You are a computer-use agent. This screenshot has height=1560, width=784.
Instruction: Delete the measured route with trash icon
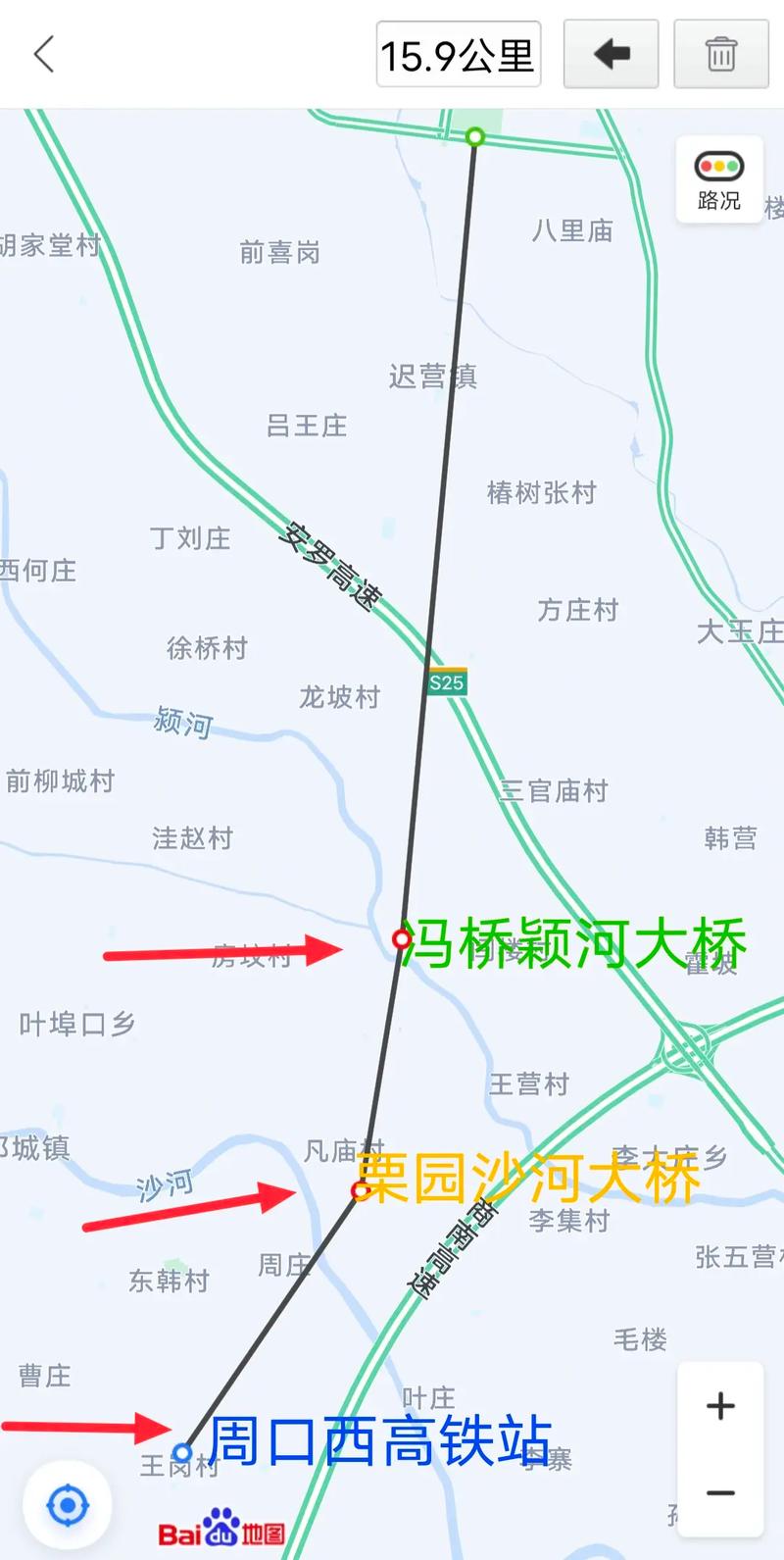click(721, 55)
